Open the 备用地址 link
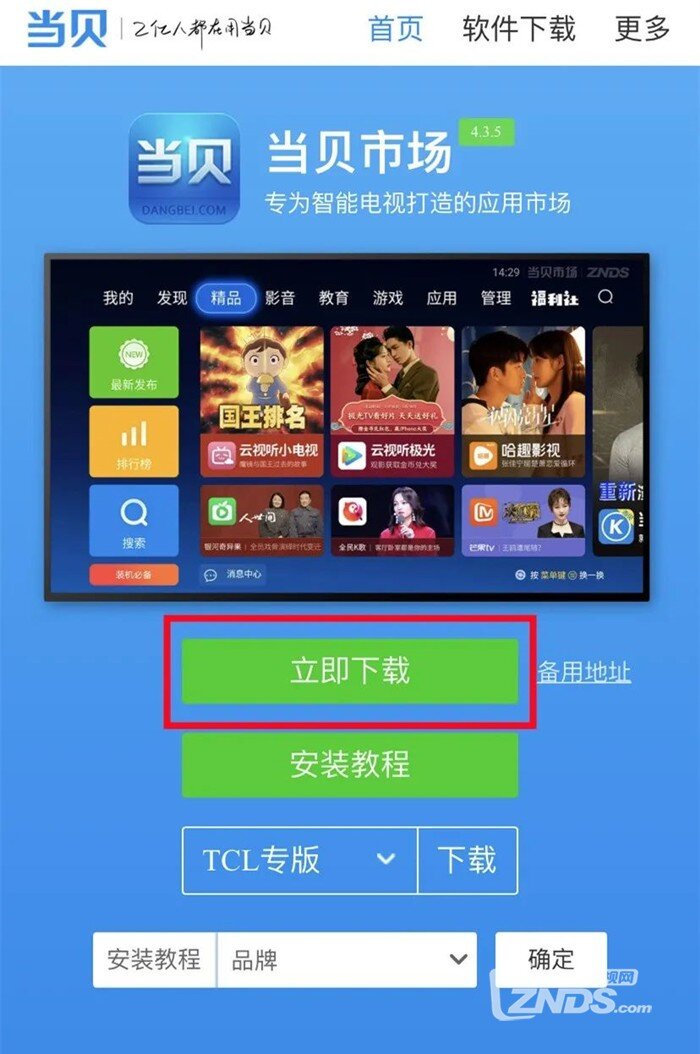Image resolution: width=700 pixels, height=1054 pixels. (x=584, y=672)
